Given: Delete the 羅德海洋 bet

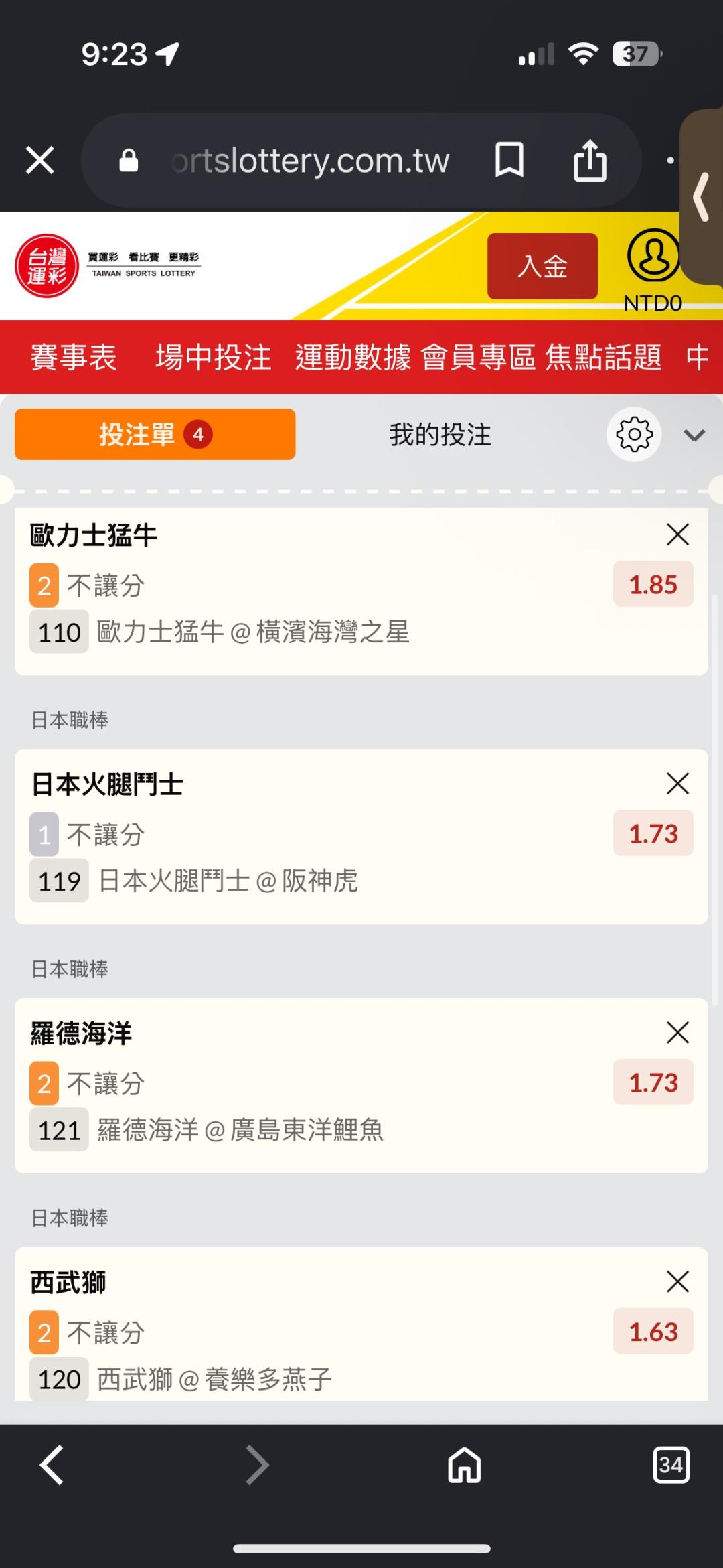Looking at the screenshot, I should [677, 1033].
